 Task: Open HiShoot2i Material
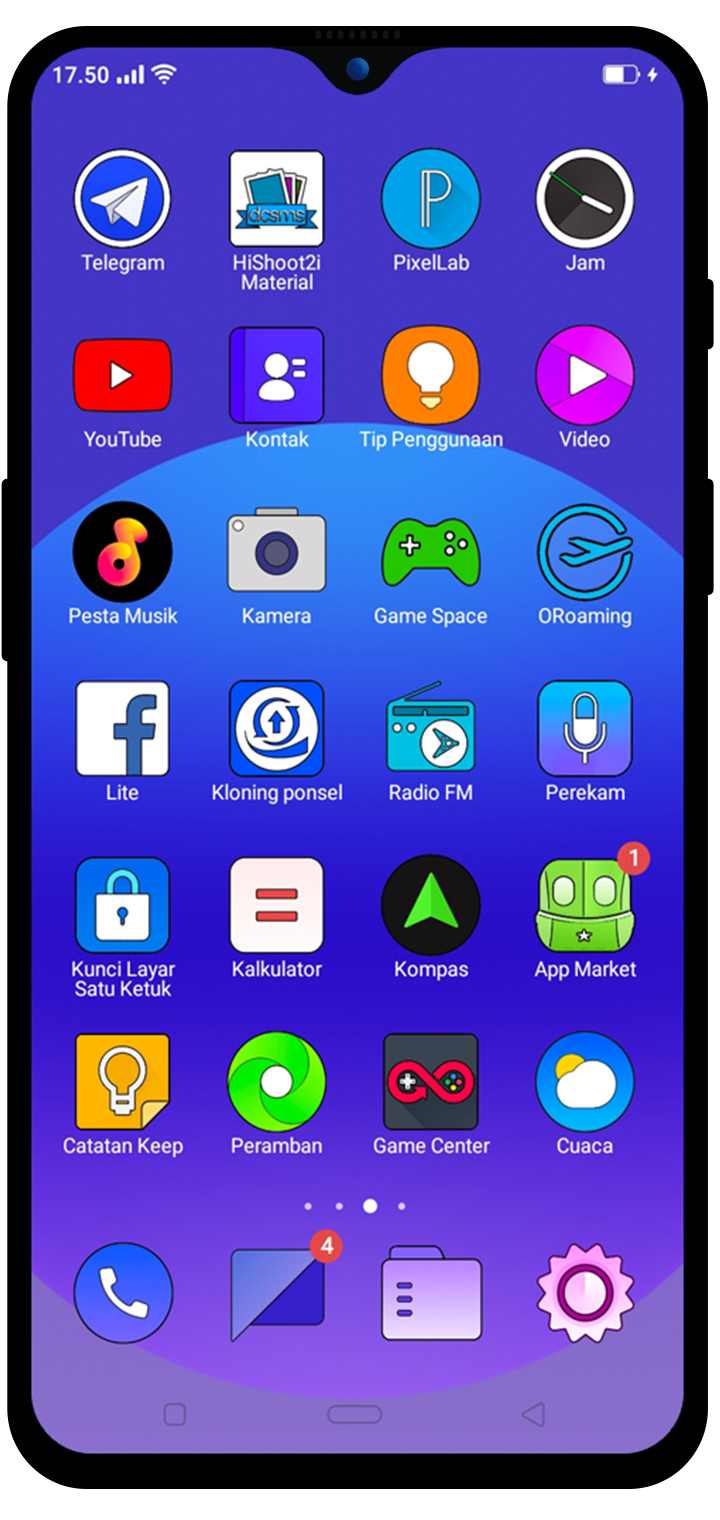click(x=277, y=198)
